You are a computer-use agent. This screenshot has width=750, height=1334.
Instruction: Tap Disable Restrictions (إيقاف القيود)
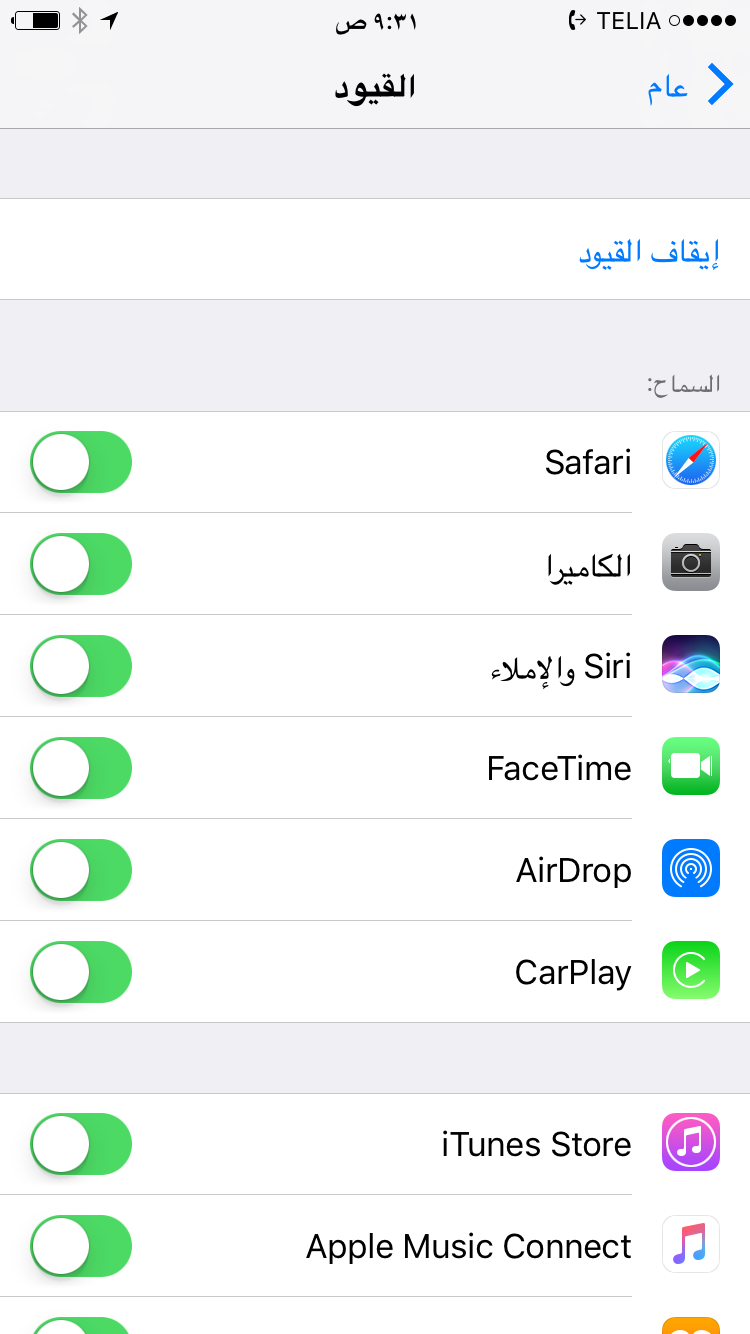(649, 251)
